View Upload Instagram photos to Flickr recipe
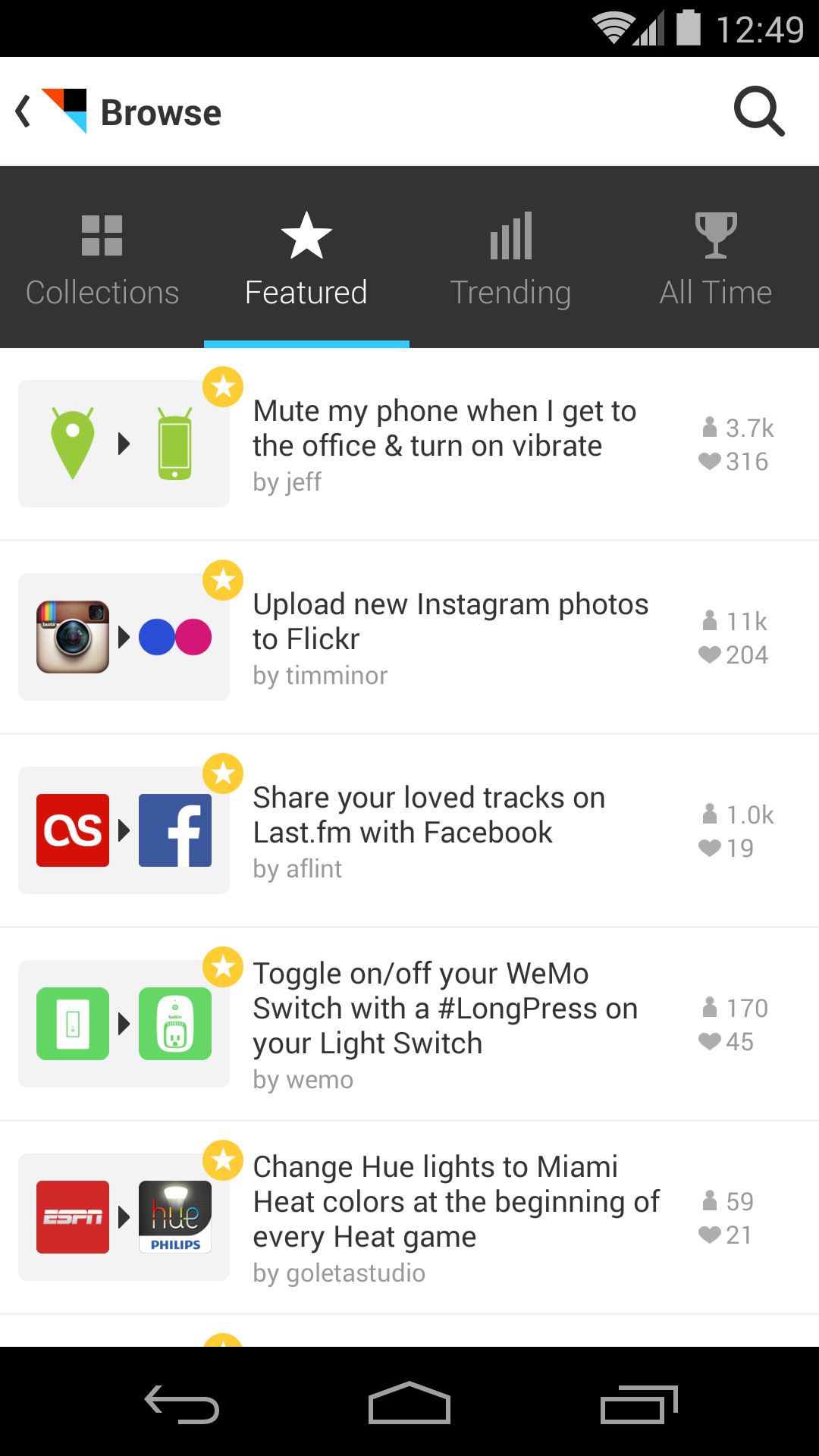 [x=409, y=637]
